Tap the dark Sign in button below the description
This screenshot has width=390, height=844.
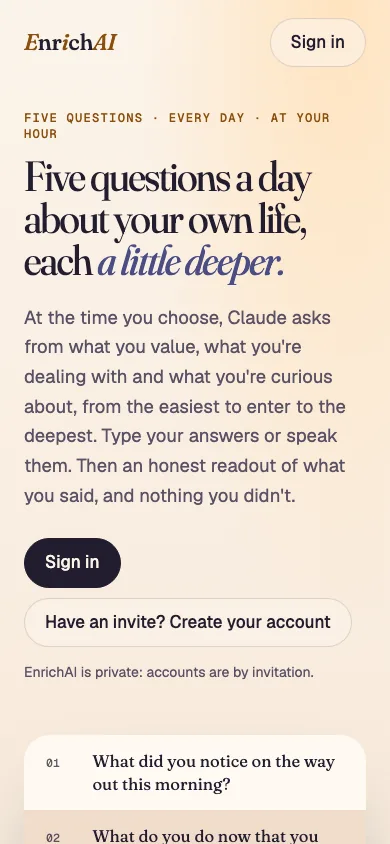click(x=72, y=562)
